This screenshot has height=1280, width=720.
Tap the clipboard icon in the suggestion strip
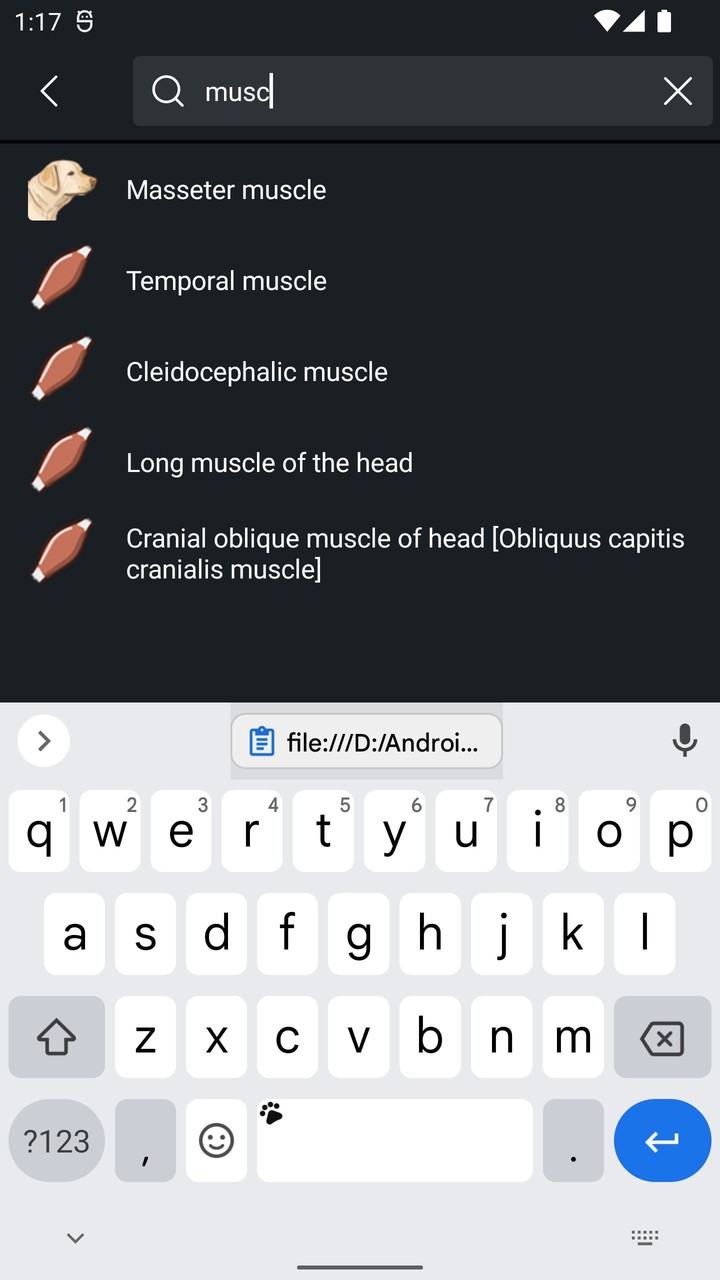click(261, 741)
